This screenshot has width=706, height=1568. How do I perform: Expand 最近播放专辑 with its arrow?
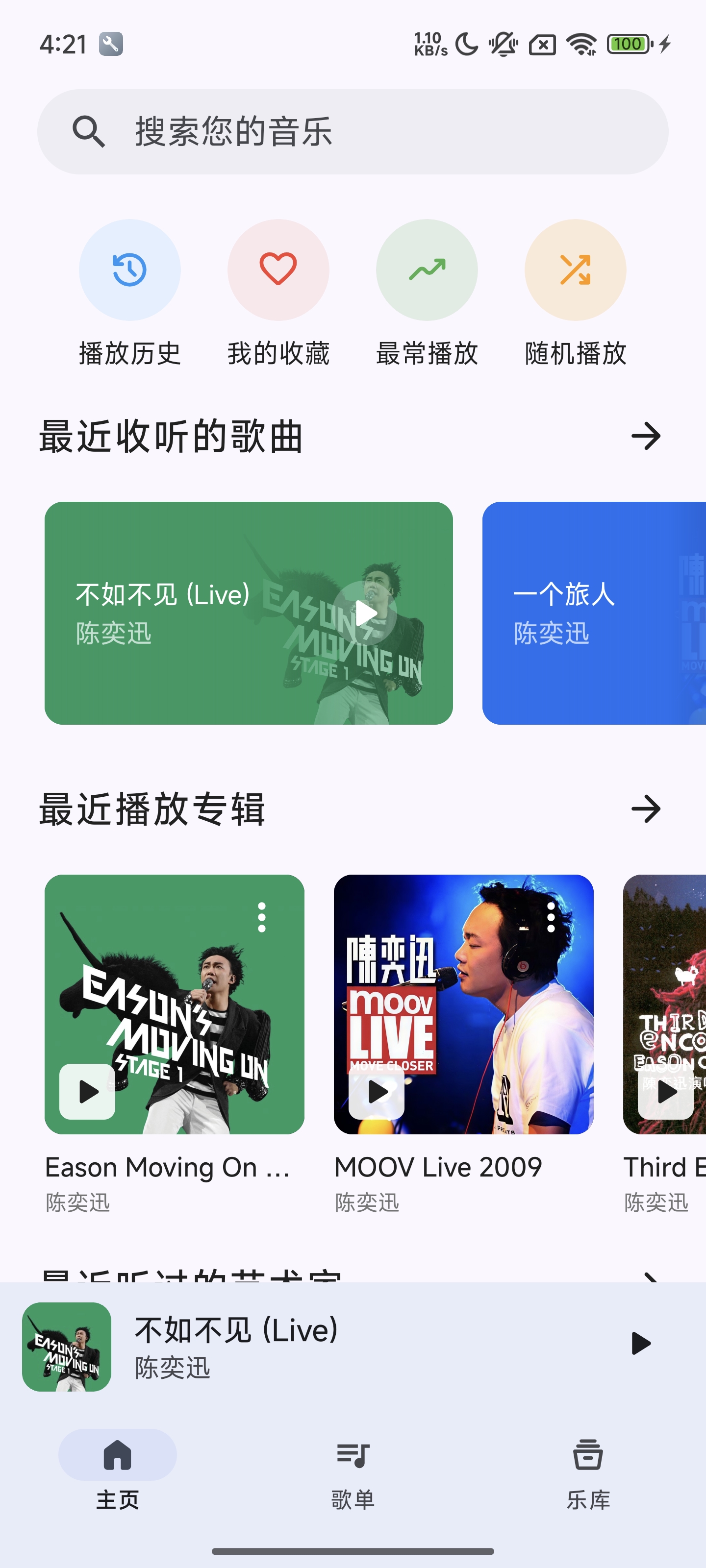pos(646,809)
